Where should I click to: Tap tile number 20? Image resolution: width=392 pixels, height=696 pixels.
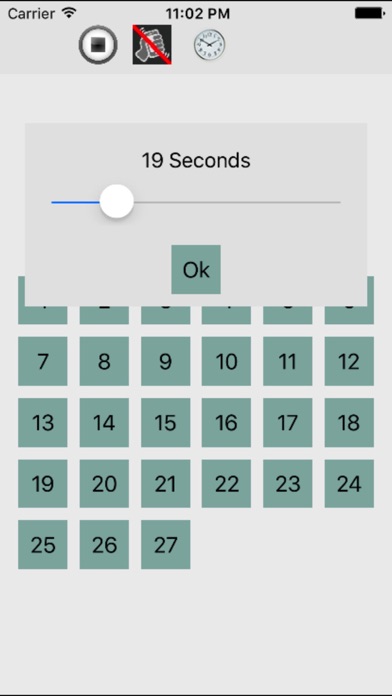104,483
